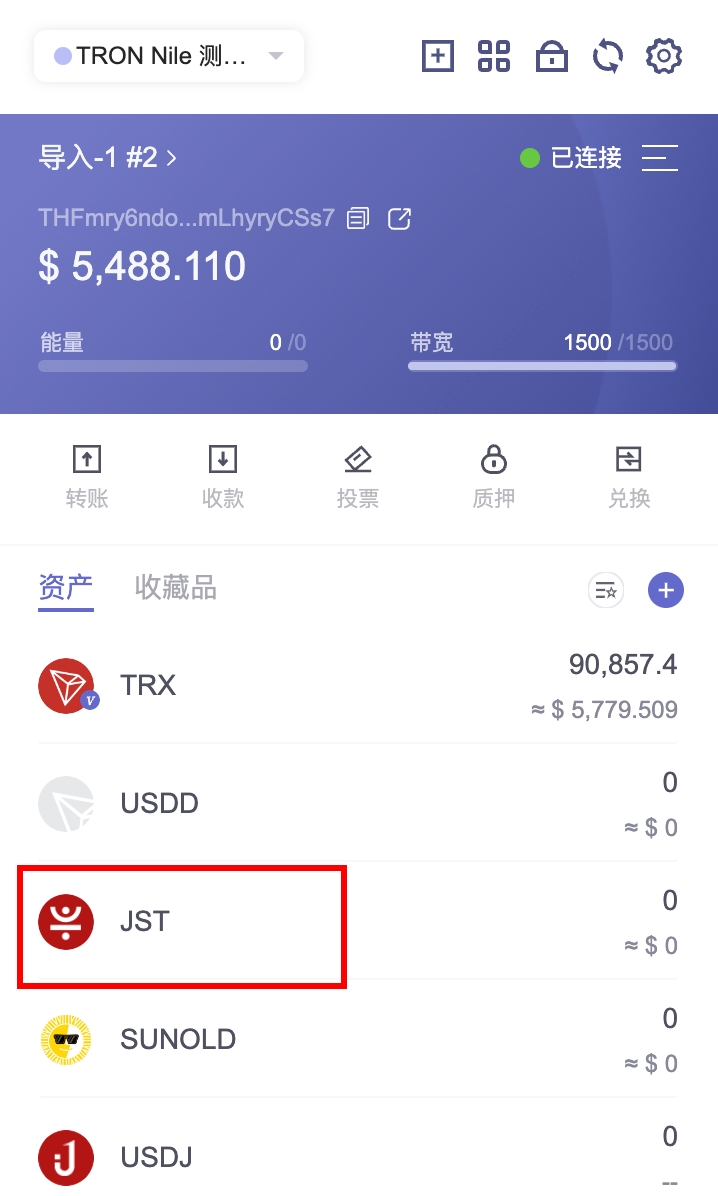
Task: Open the TRON Nile network dropdown
Action: [168, 56]
